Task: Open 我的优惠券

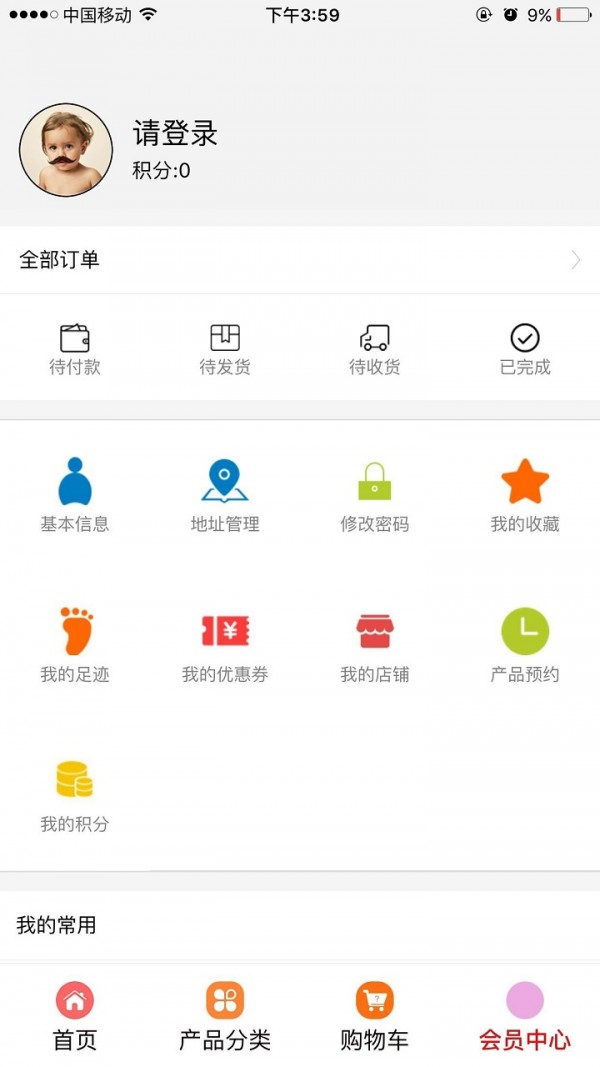Action: [225, 645]
